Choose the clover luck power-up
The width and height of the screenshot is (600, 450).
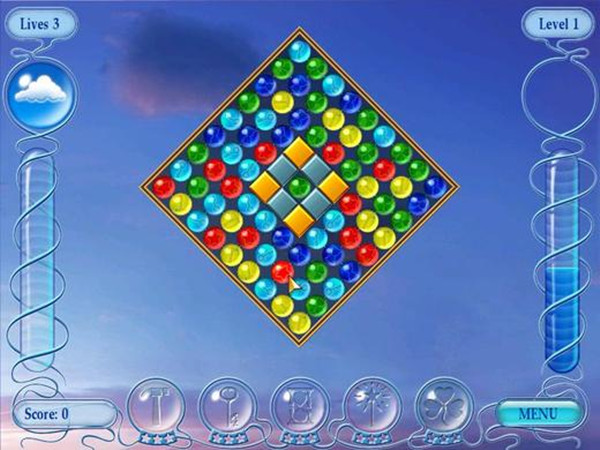(438, 405)
